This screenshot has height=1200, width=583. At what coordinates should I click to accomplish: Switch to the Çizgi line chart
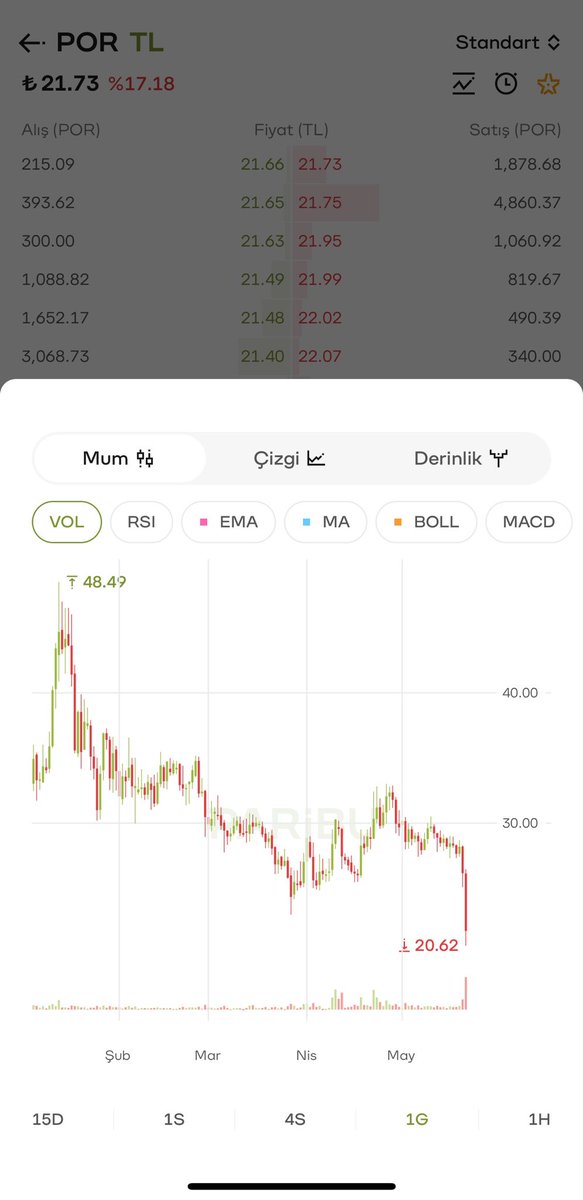click(289, 458)
